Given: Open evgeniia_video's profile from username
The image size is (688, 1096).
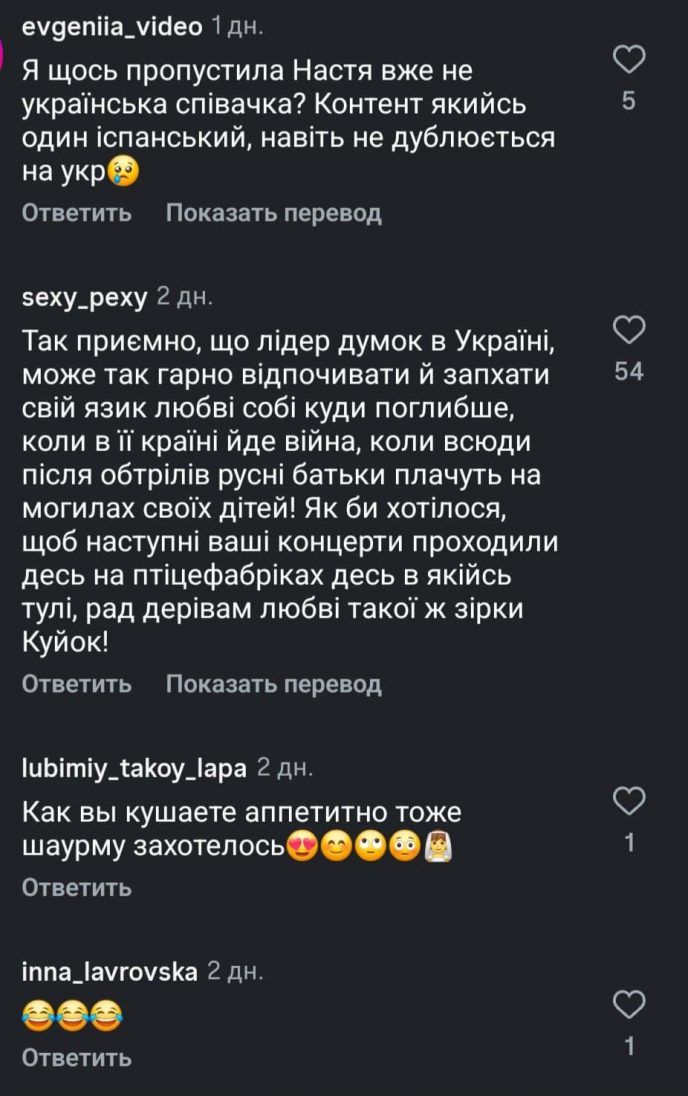Looking at the screenshot, I should (111, 27).
